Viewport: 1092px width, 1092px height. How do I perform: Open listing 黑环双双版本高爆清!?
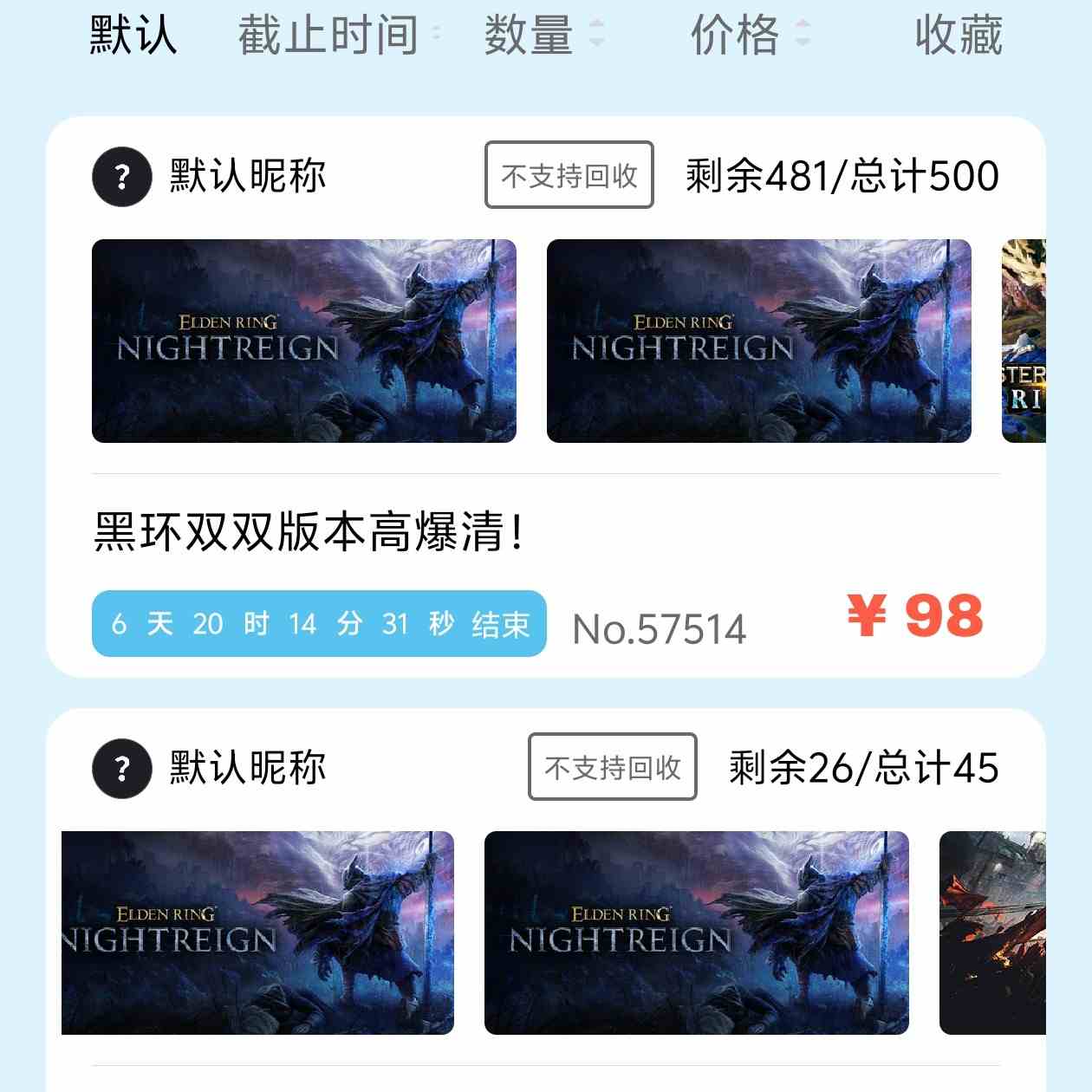(309, 532)
